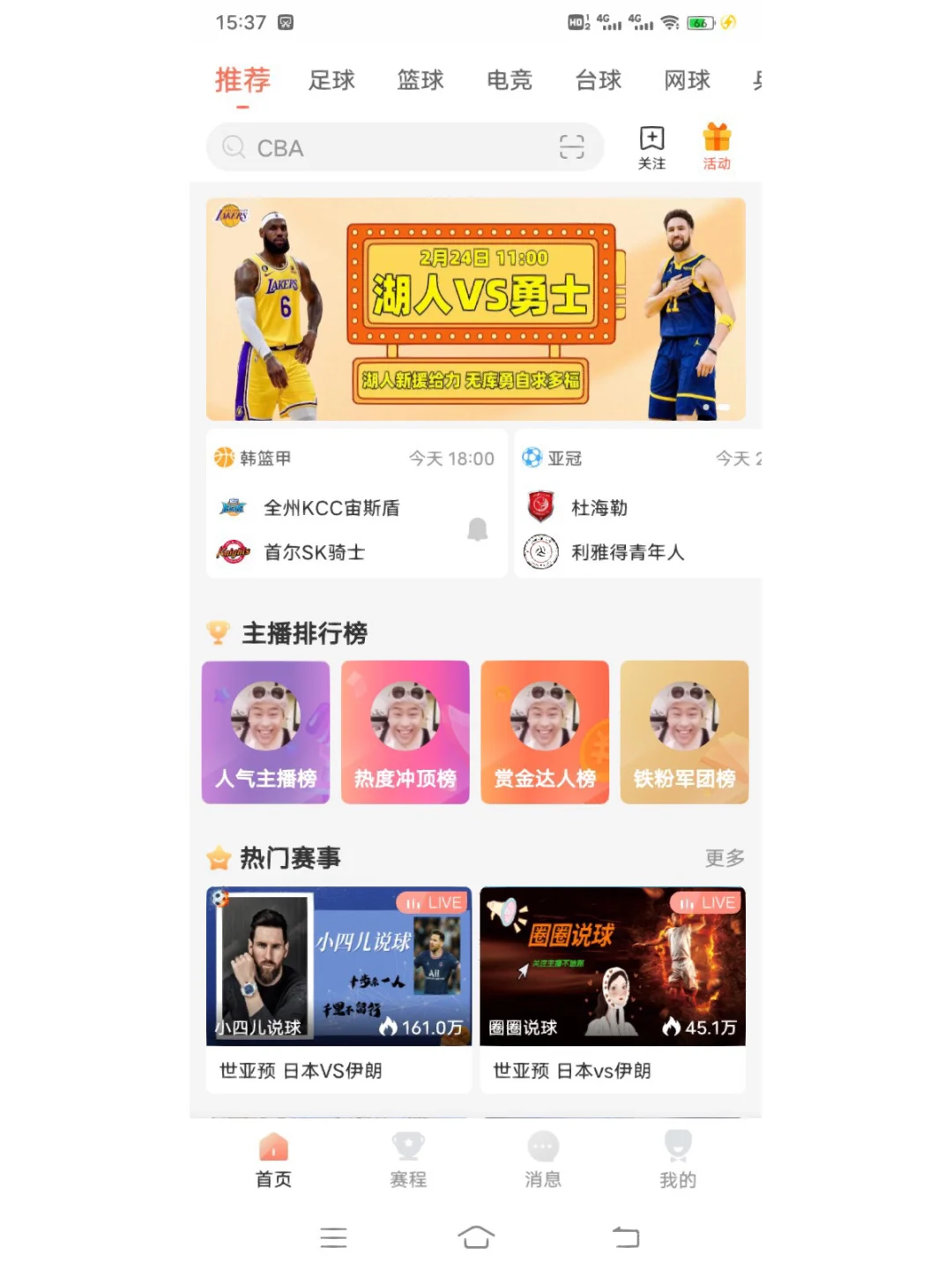Tap the 湖人VS勇士 promotional banner
The image size is (952, 1270).
(x=475, y=306)
